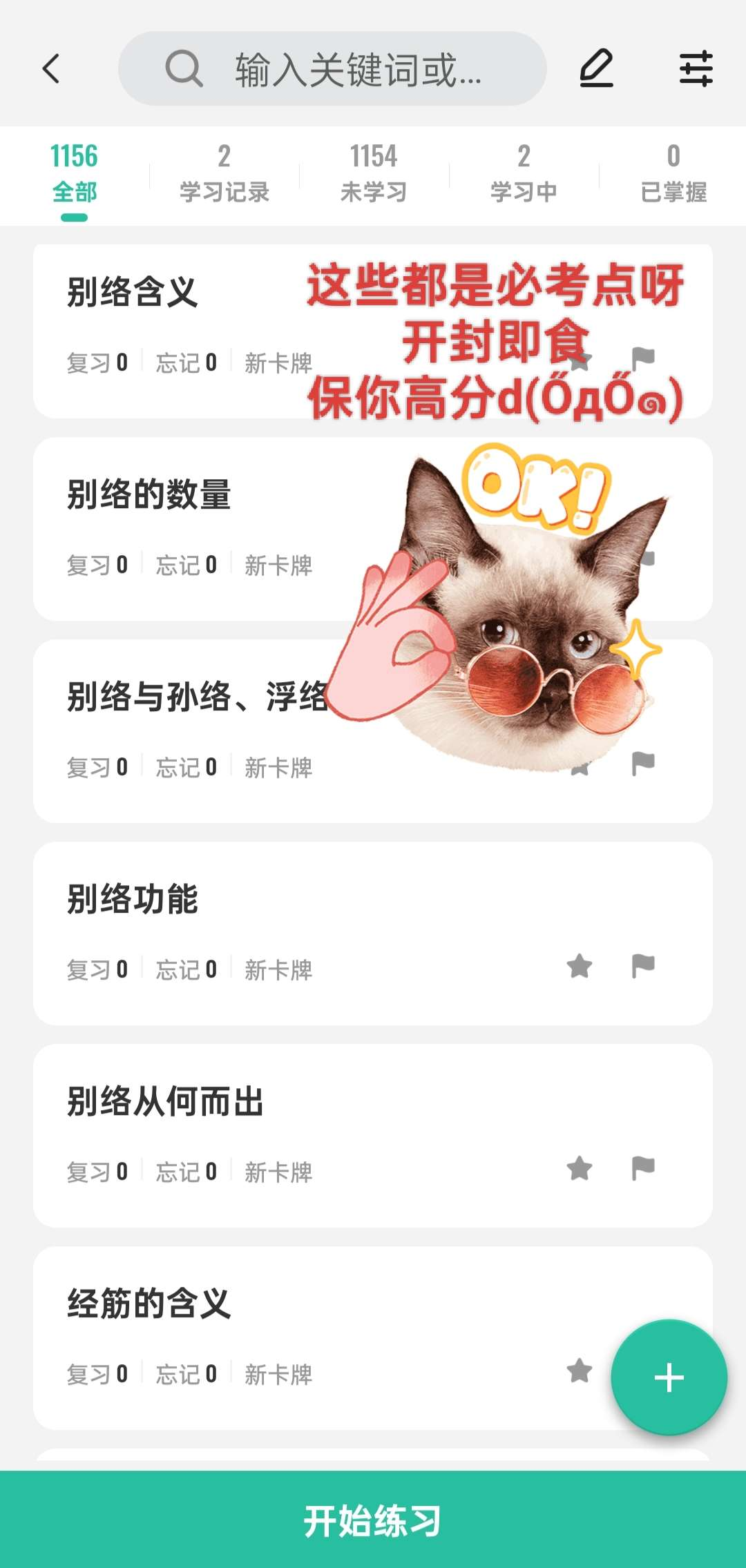Image resolution: width=746 pixels, height=1568 pixels.
Task: Star the 别络从何而出 card
Action: 580,1168
